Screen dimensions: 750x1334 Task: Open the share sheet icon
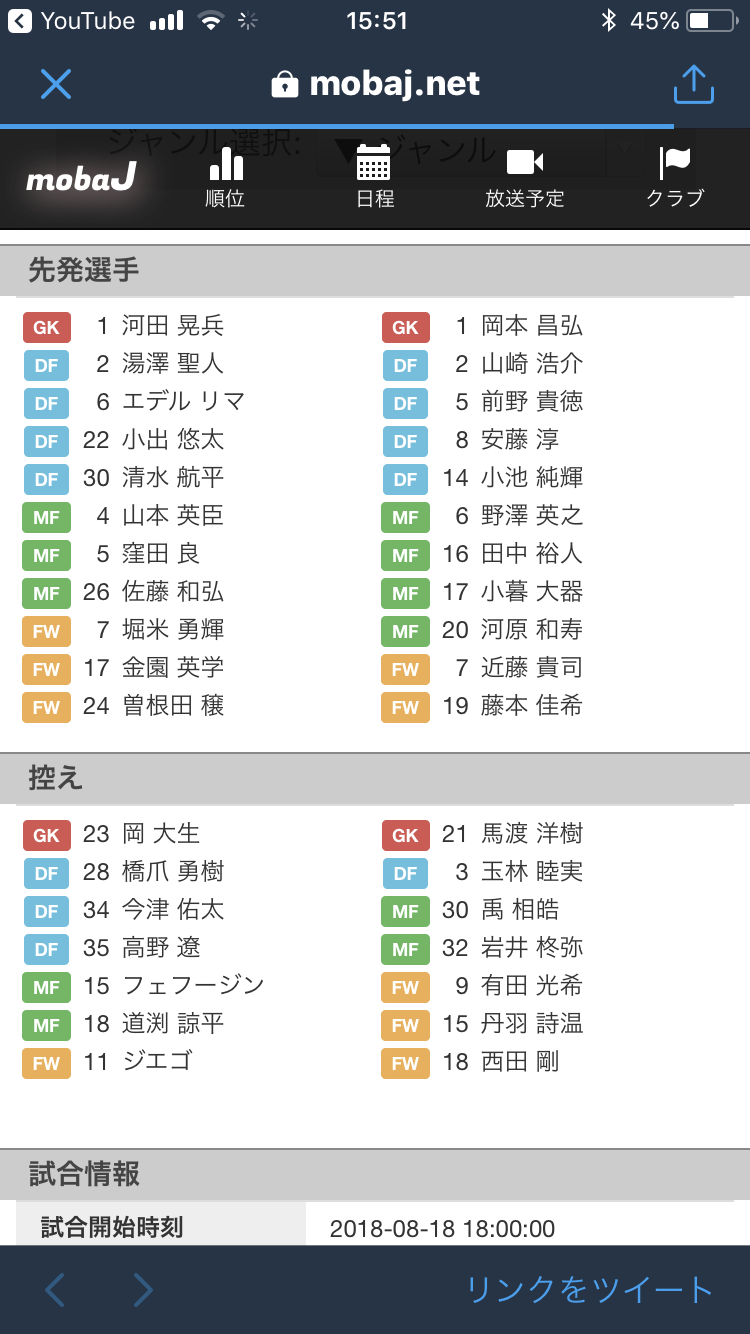[693, 84]
